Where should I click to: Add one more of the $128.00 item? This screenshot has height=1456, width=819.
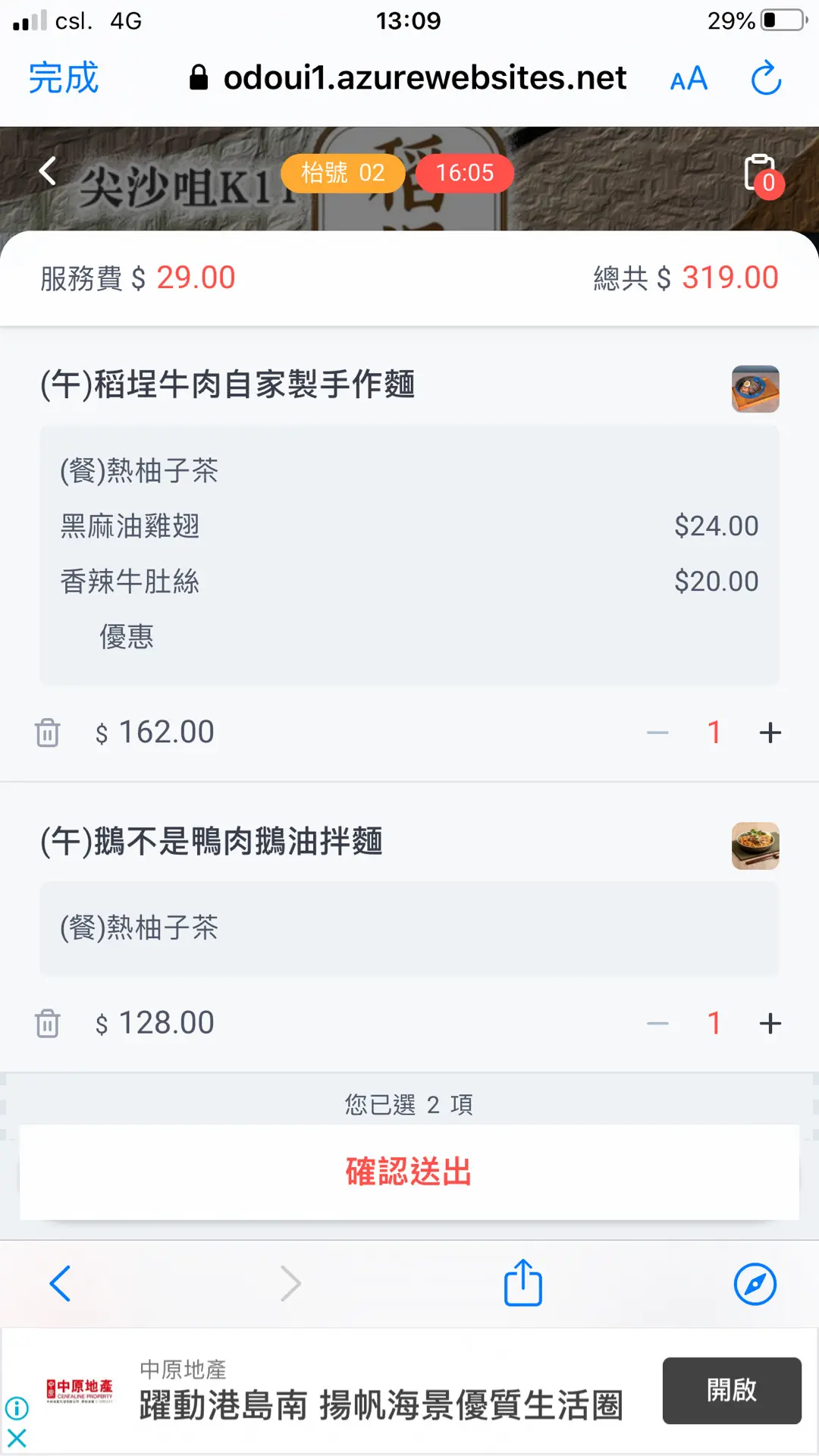[770, 1023]
